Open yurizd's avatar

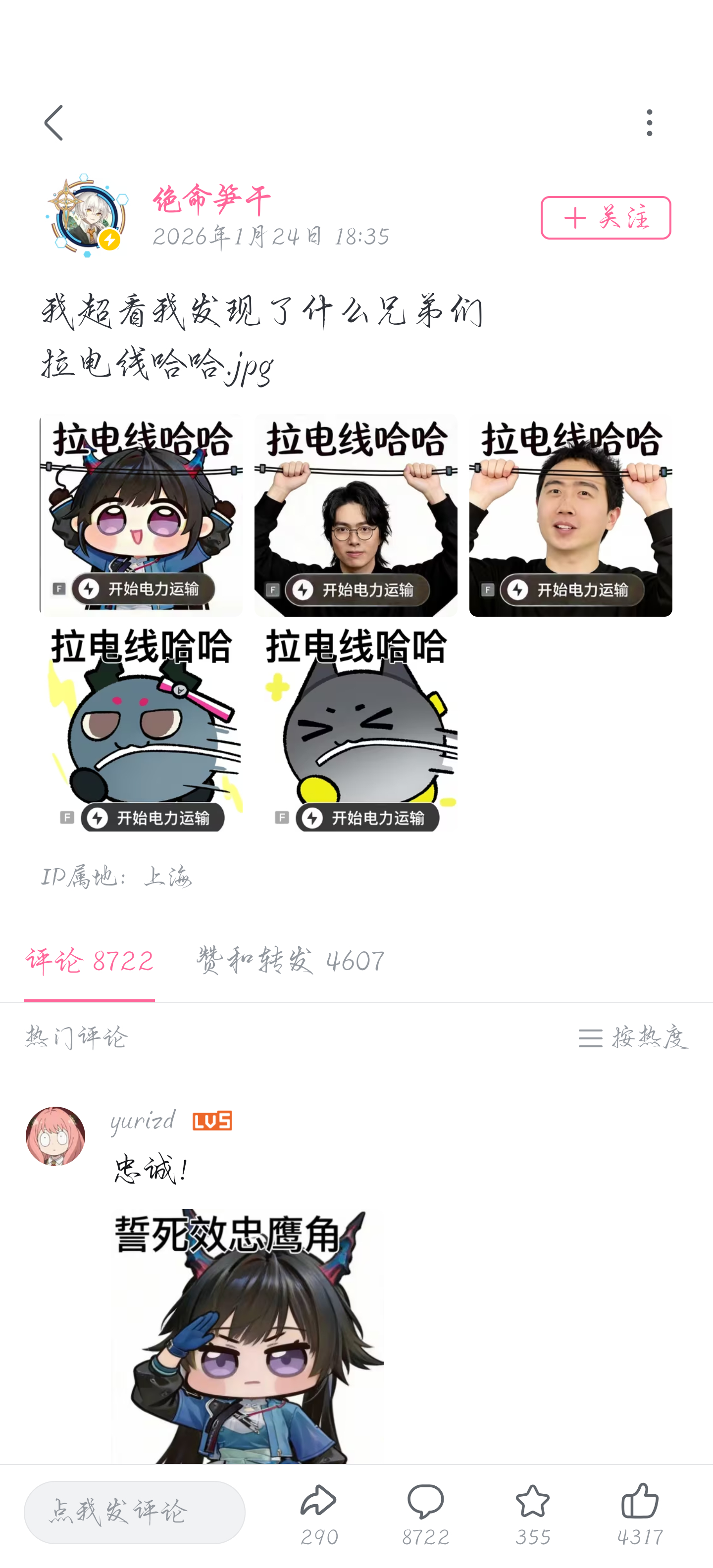click(x=55, y=1136)
